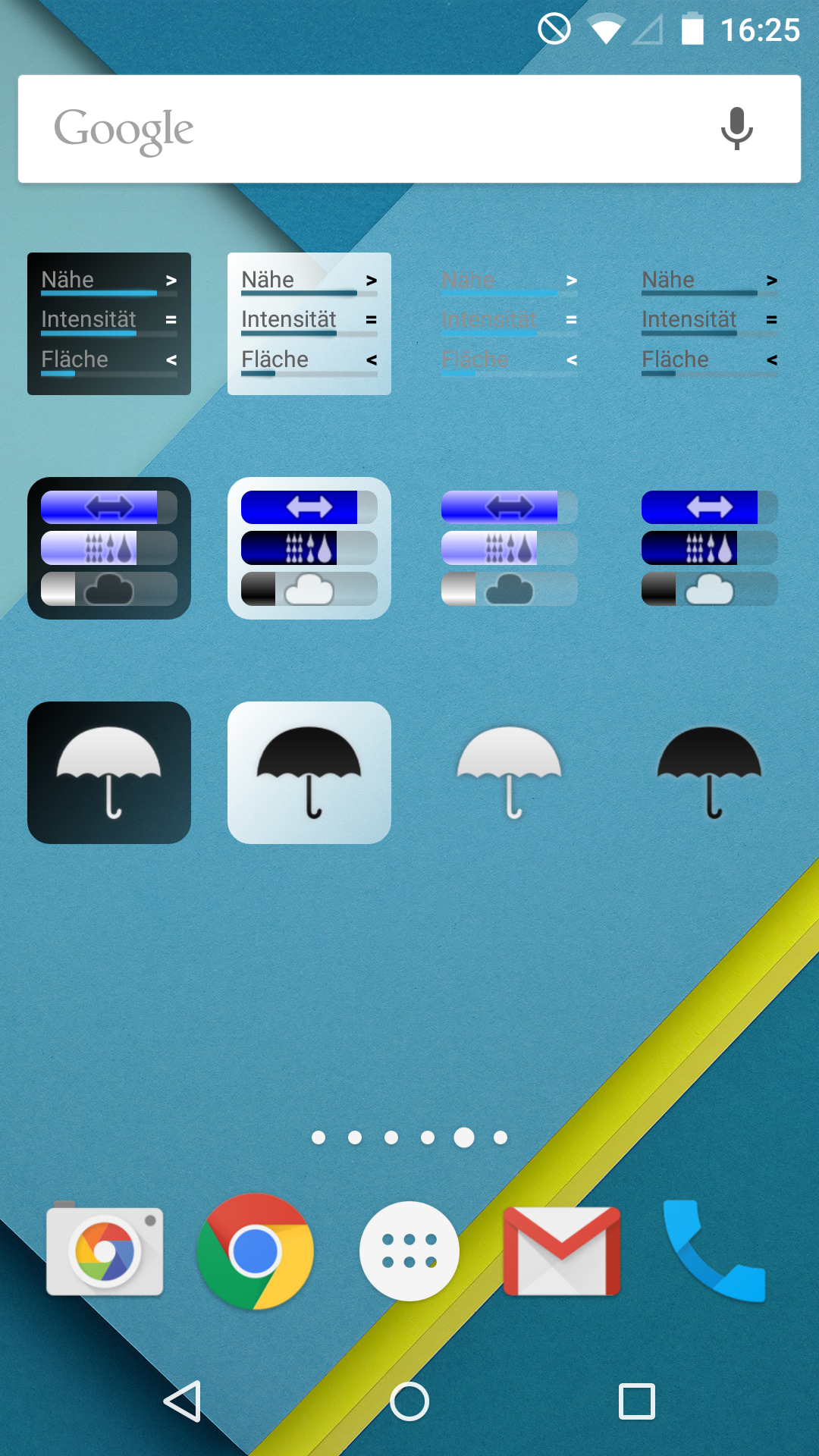Jump to the first home-screen page dot

(318, 1137)
